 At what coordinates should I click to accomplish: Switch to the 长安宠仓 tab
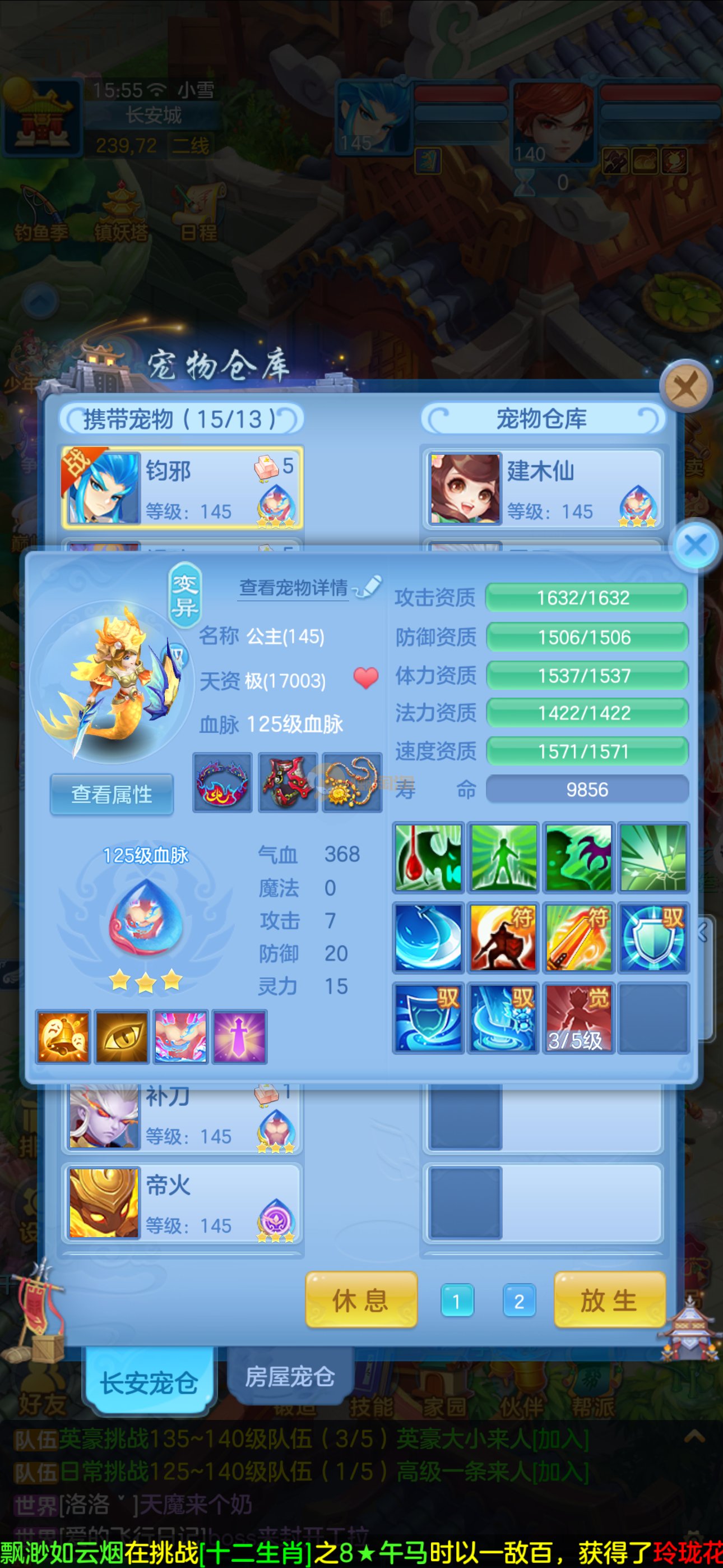point(149,1382)
